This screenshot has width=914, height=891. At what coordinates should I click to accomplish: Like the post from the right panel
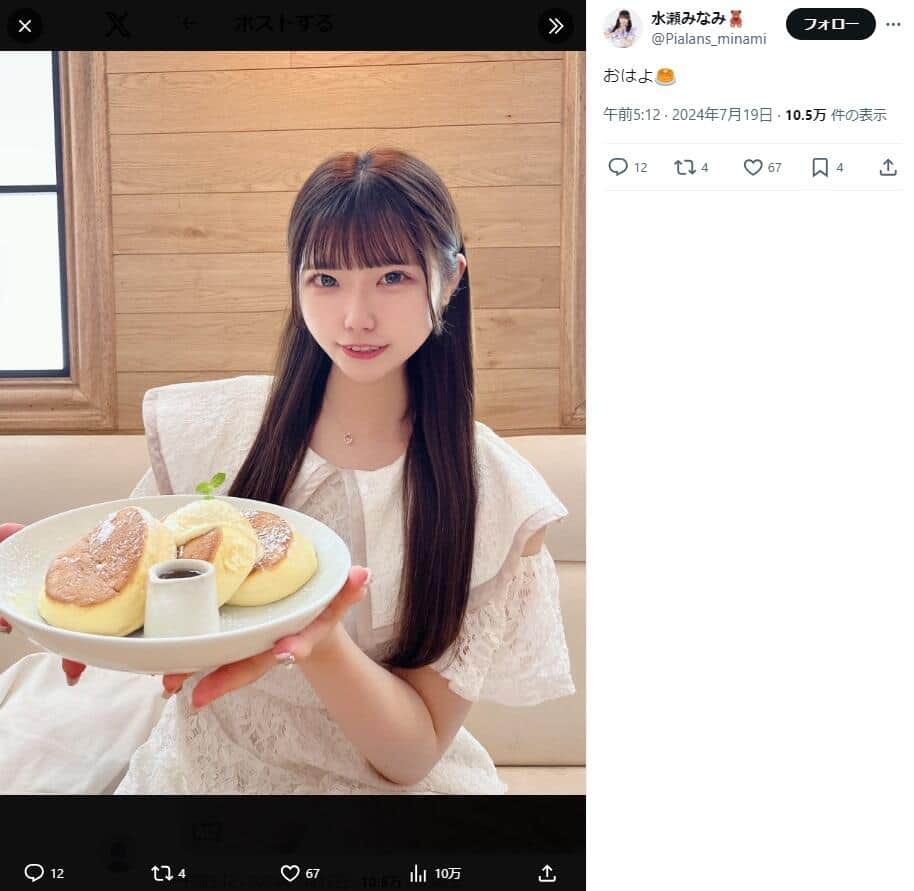click(x=753, y=167)
